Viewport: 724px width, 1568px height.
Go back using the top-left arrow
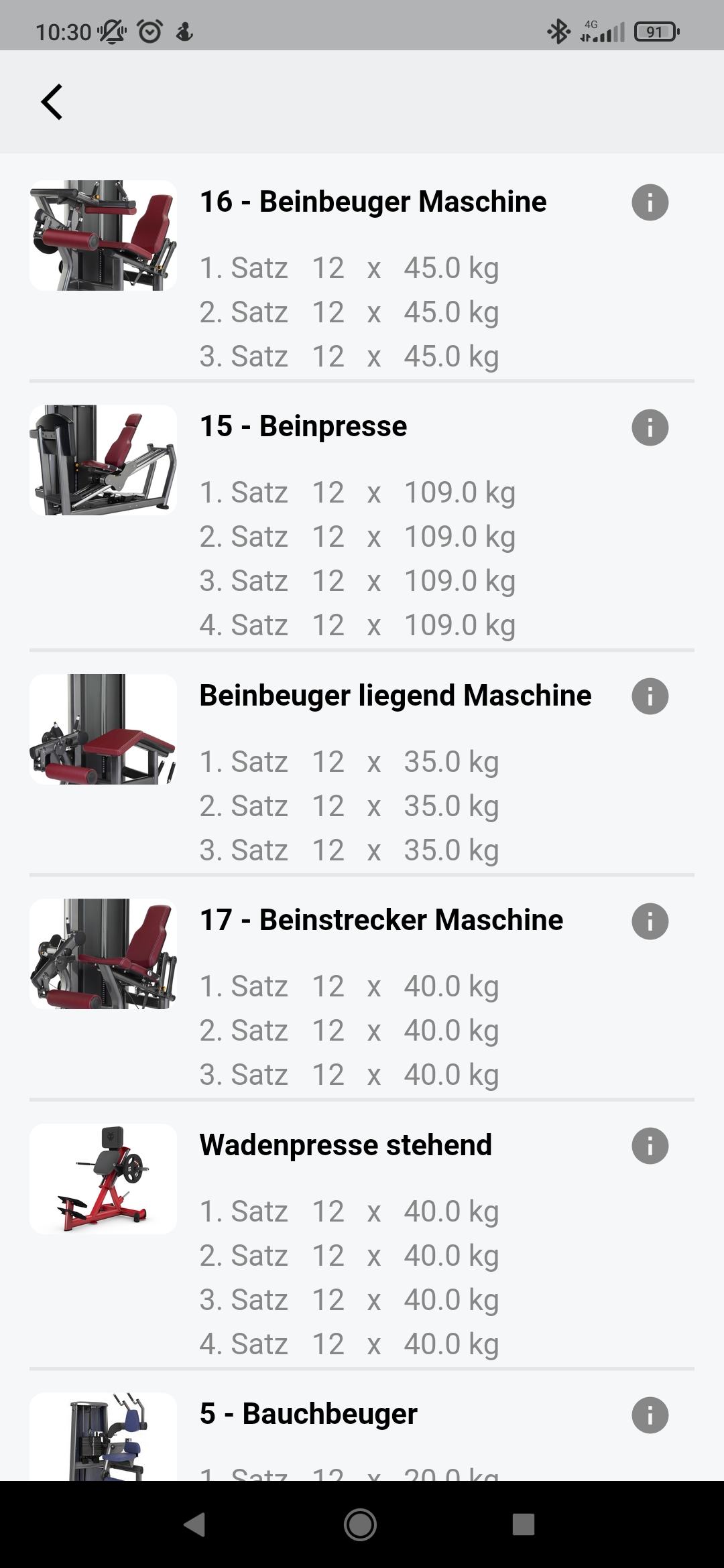[52, 102]
